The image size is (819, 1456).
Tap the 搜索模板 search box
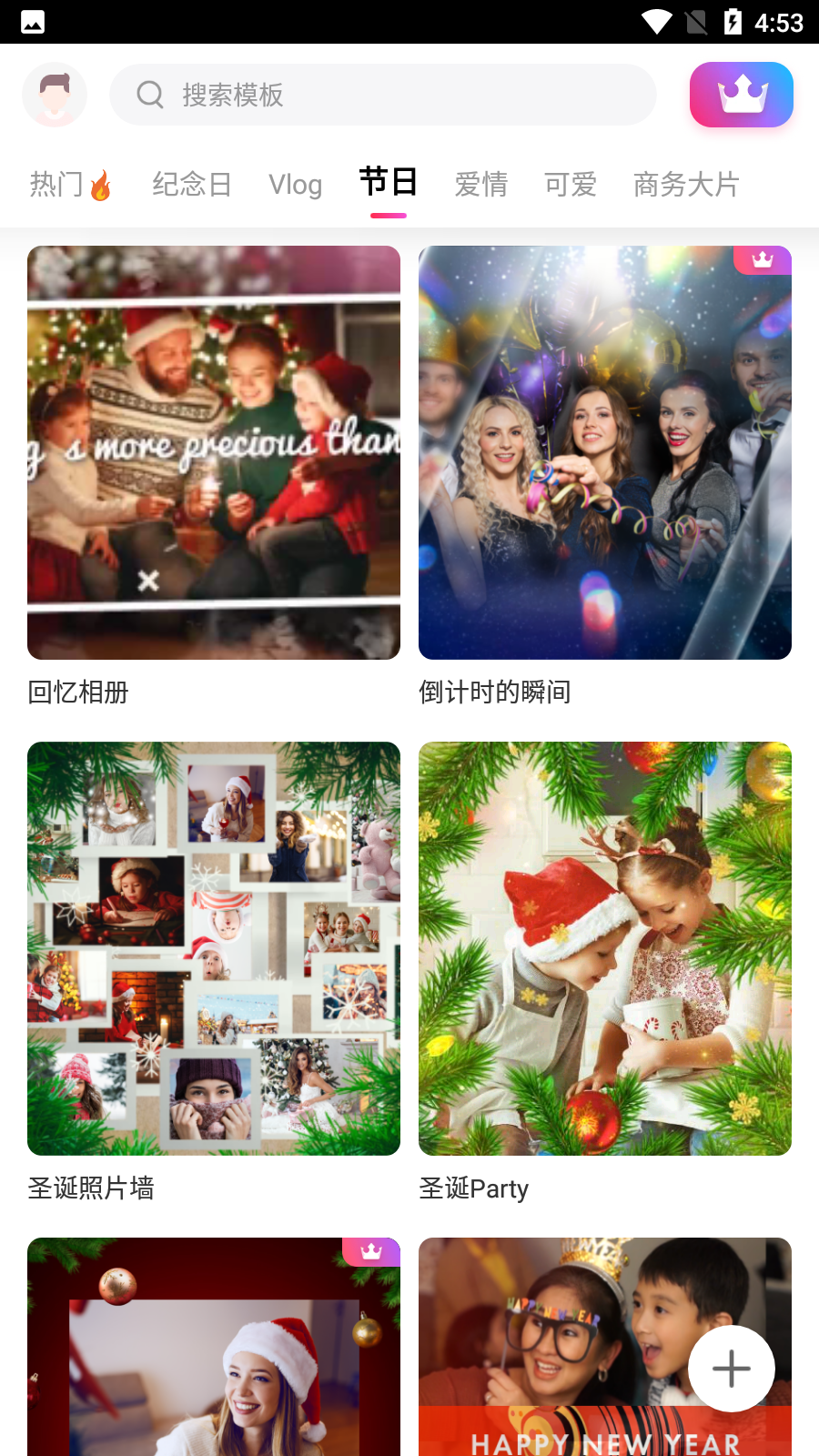pos(382,95)
